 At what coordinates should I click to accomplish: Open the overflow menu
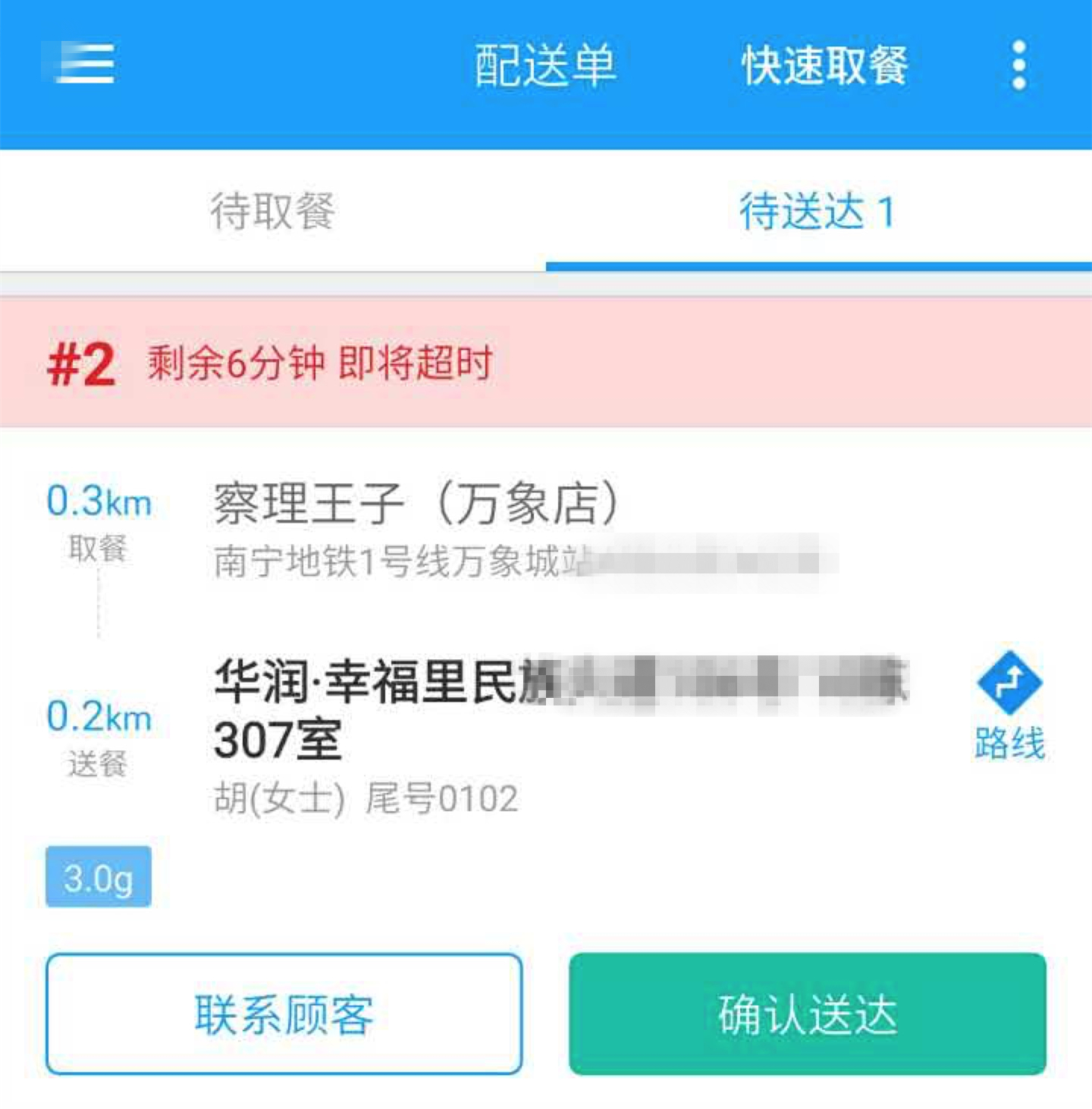pyautogui.click(x=1018, y=65)
